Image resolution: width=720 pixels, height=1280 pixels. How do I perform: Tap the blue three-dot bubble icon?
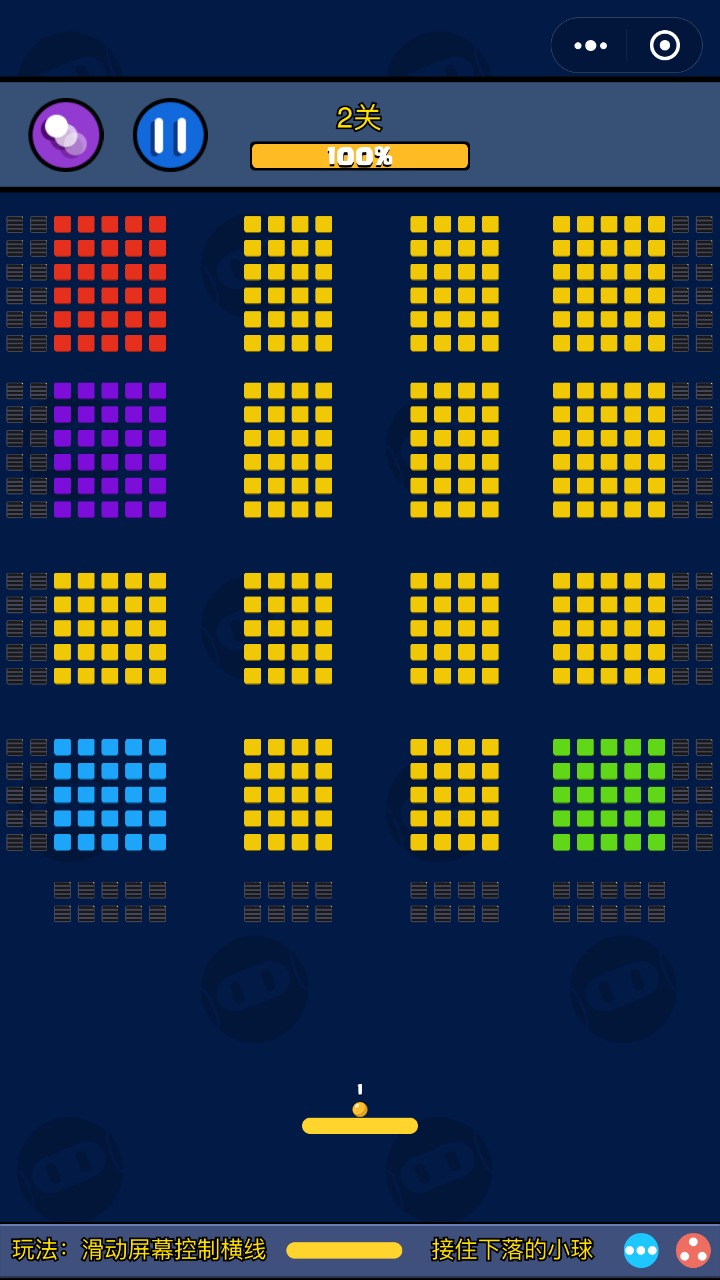point(641,1250)
